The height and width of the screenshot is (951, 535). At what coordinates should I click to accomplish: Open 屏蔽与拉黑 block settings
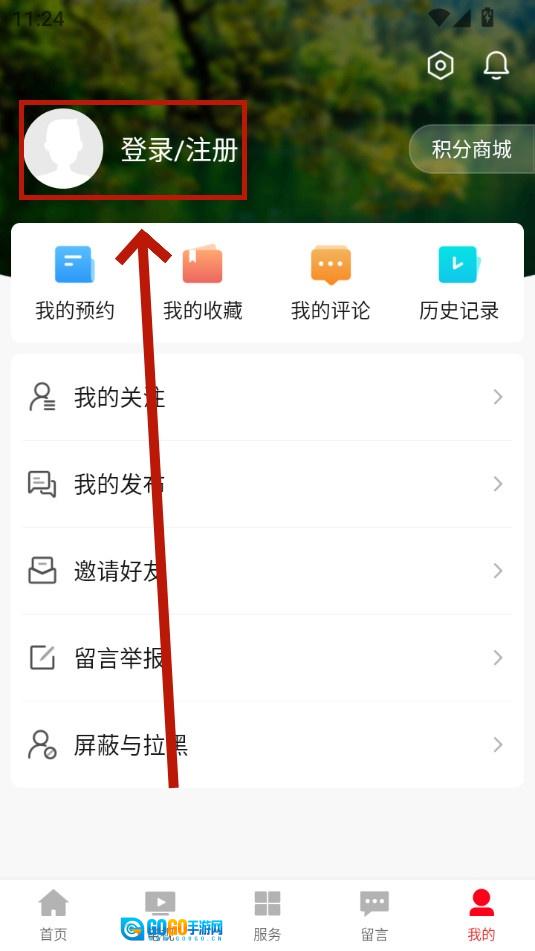tap(267, 744)
